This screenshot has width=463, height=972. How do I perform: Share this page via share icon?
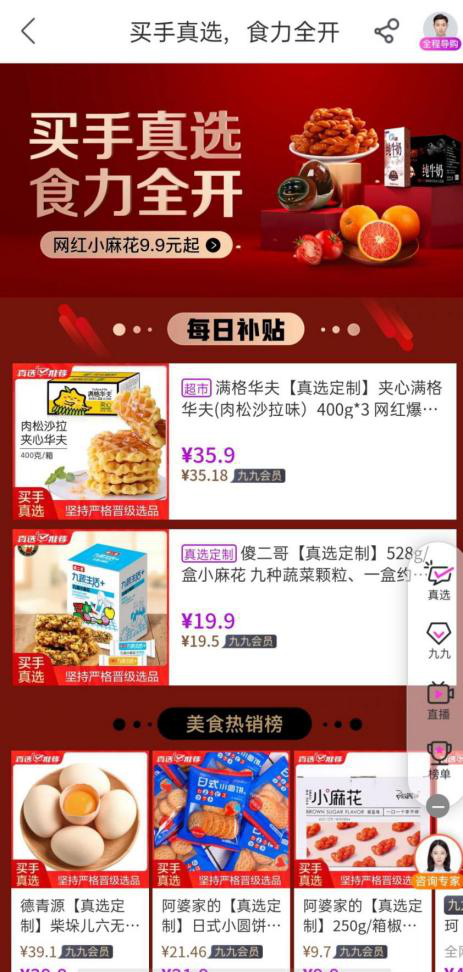tap(386, 31)
